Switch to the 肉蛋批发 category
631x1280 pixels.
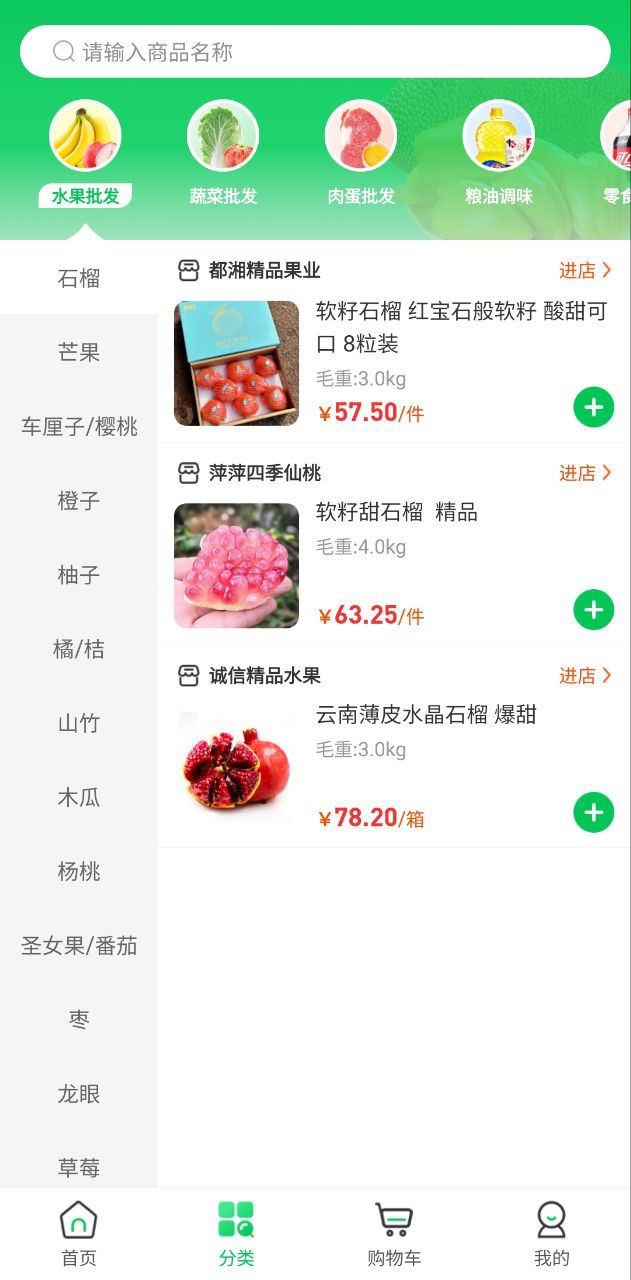pyautogui.click(x=361, y=152)
